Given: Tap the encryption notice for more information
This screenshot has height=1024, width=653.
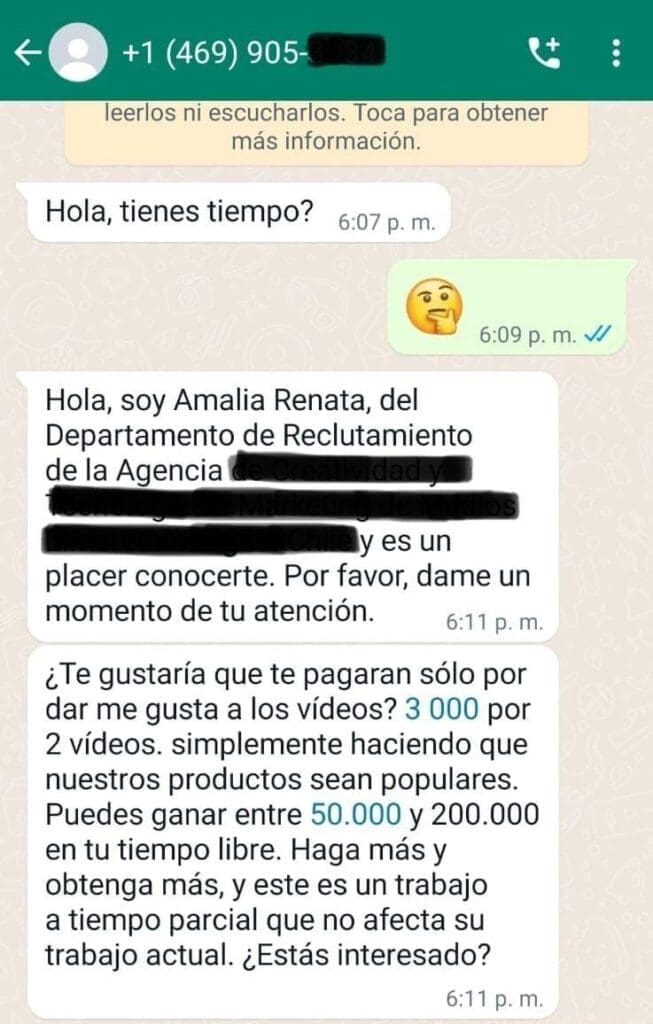Looking at the screenshot, I should pos(326,127).
